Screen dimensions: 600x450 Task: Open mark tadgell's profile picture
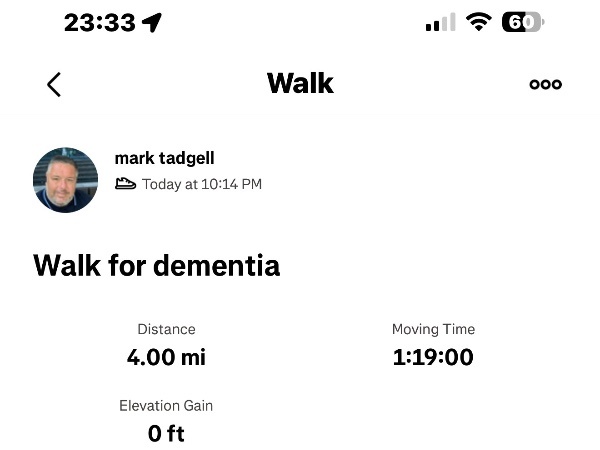(66, 180)
